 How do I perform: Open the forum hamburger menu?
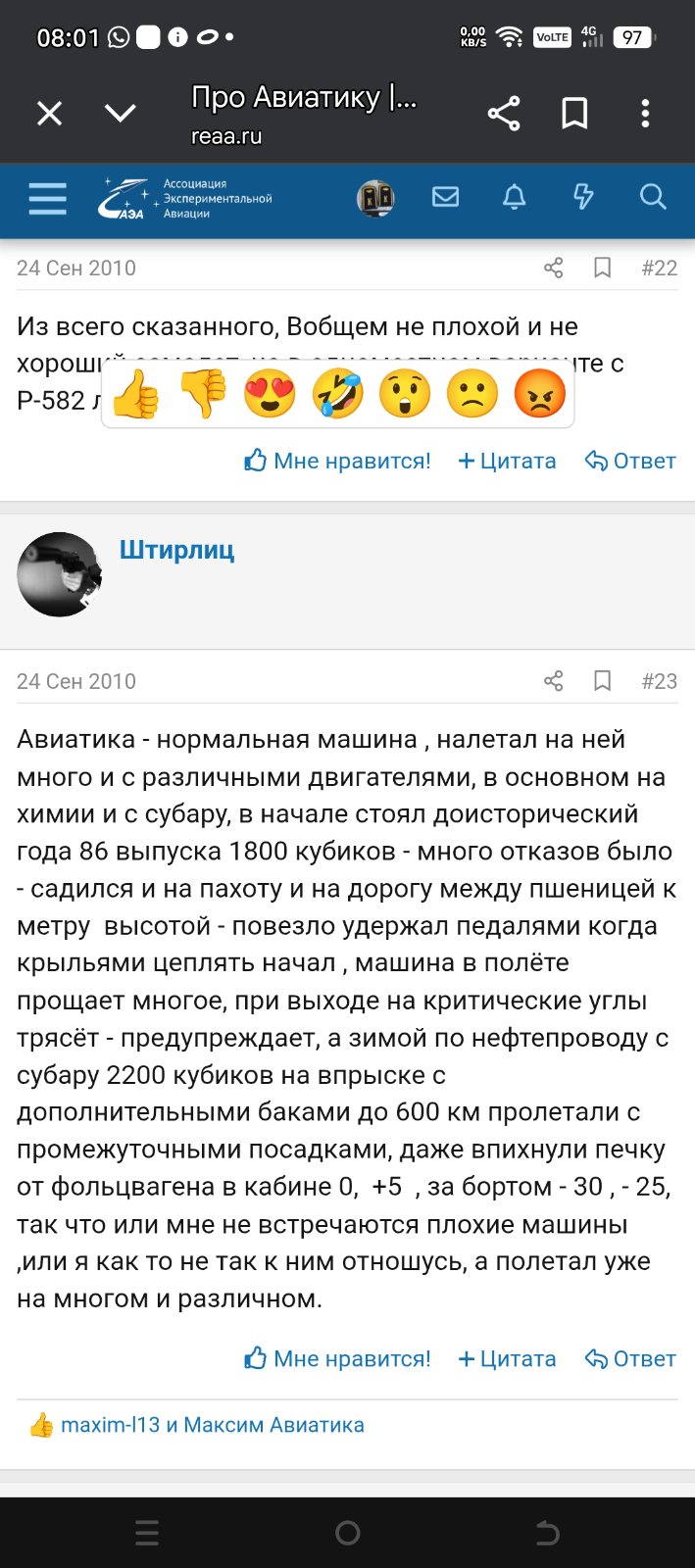(47, 198)
